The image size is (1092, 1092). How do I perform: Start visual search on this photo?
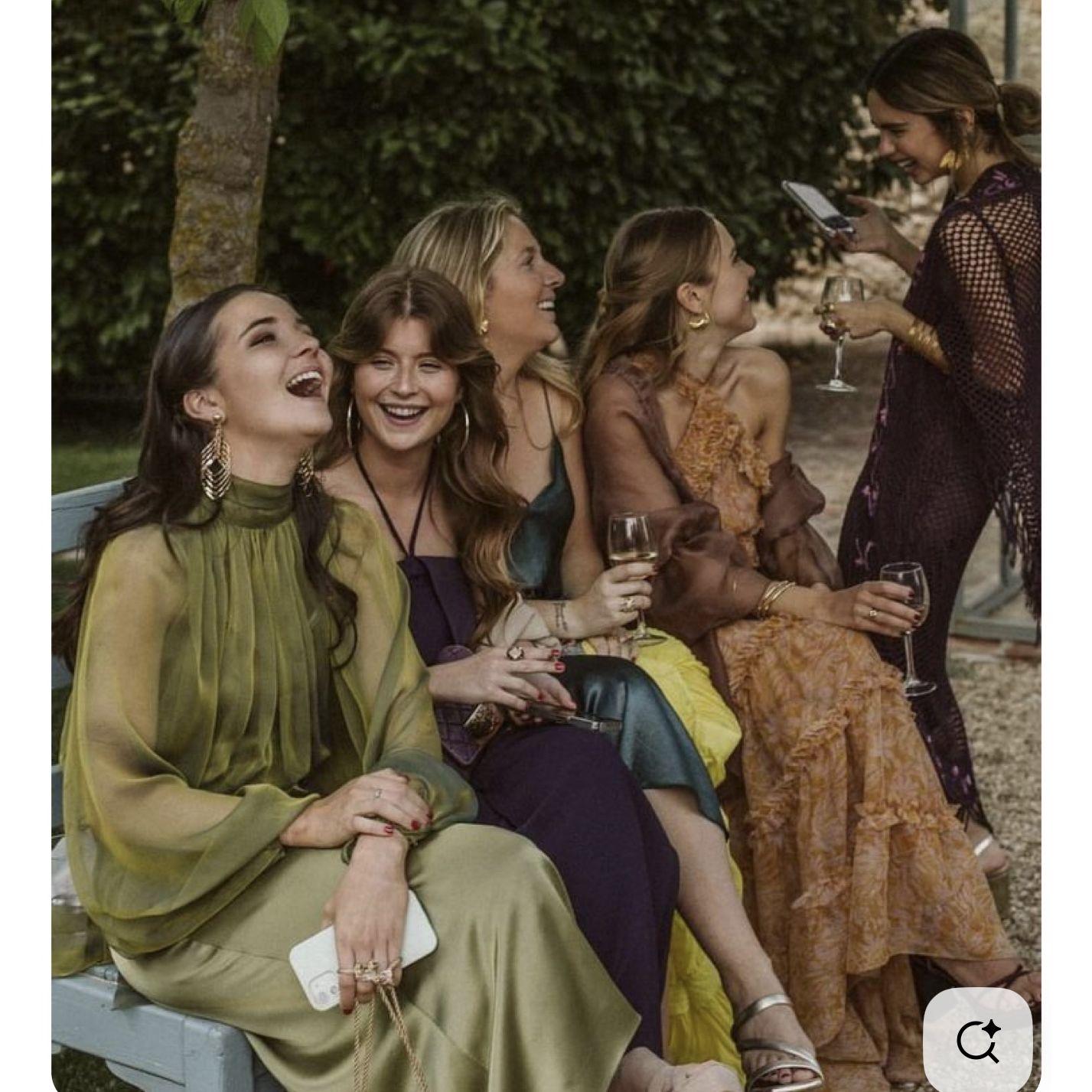[x=977, y=1039]
